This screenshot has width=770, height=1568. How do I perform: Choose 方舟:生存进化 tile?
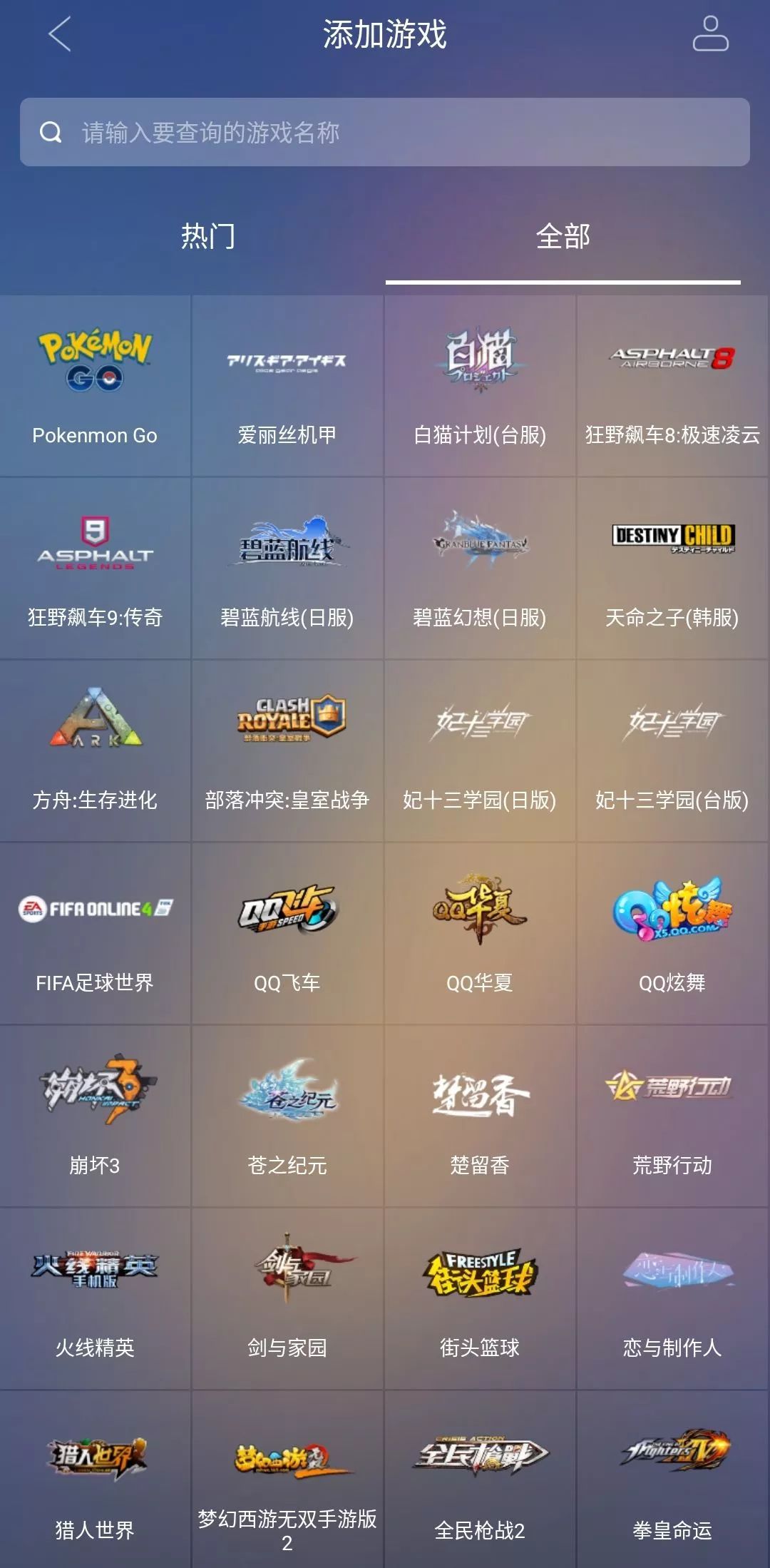click(95, 751)
